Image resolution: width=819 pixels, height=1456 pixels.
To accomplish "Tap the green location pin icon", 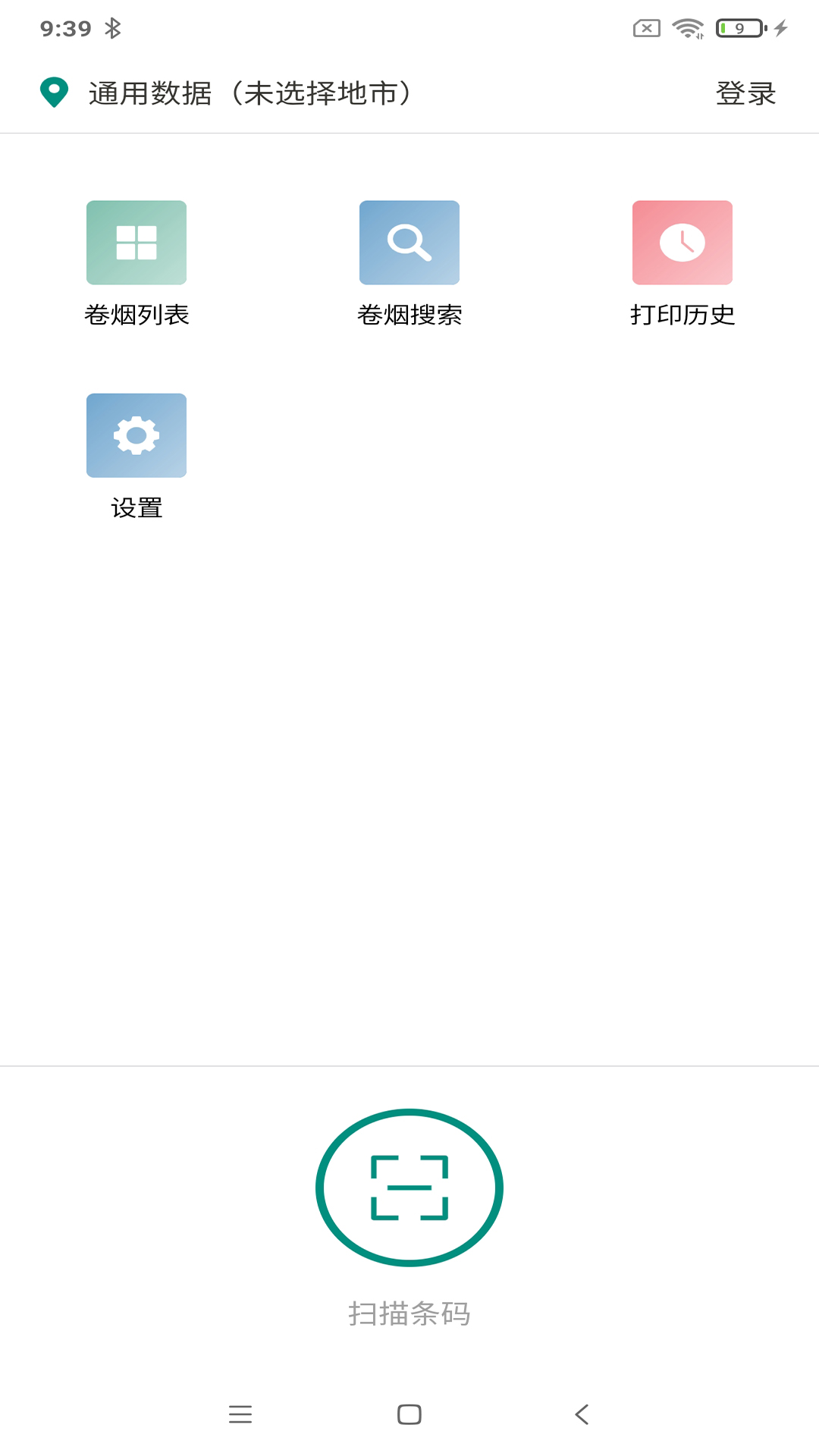I will point(53,93).
